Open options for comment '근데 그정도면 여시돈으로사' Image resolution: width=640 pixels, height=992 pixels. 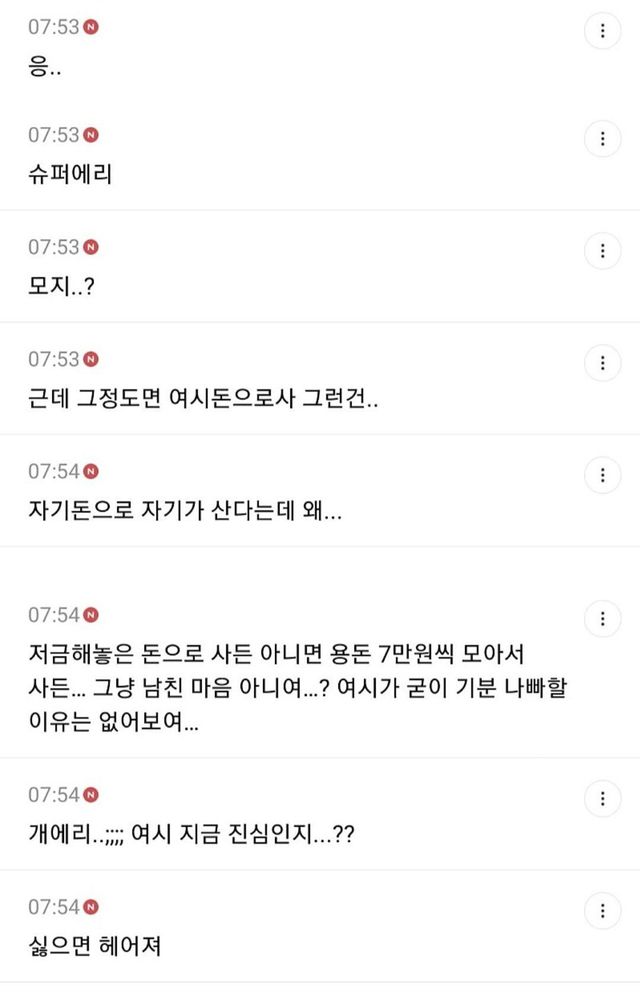[602, 362]
